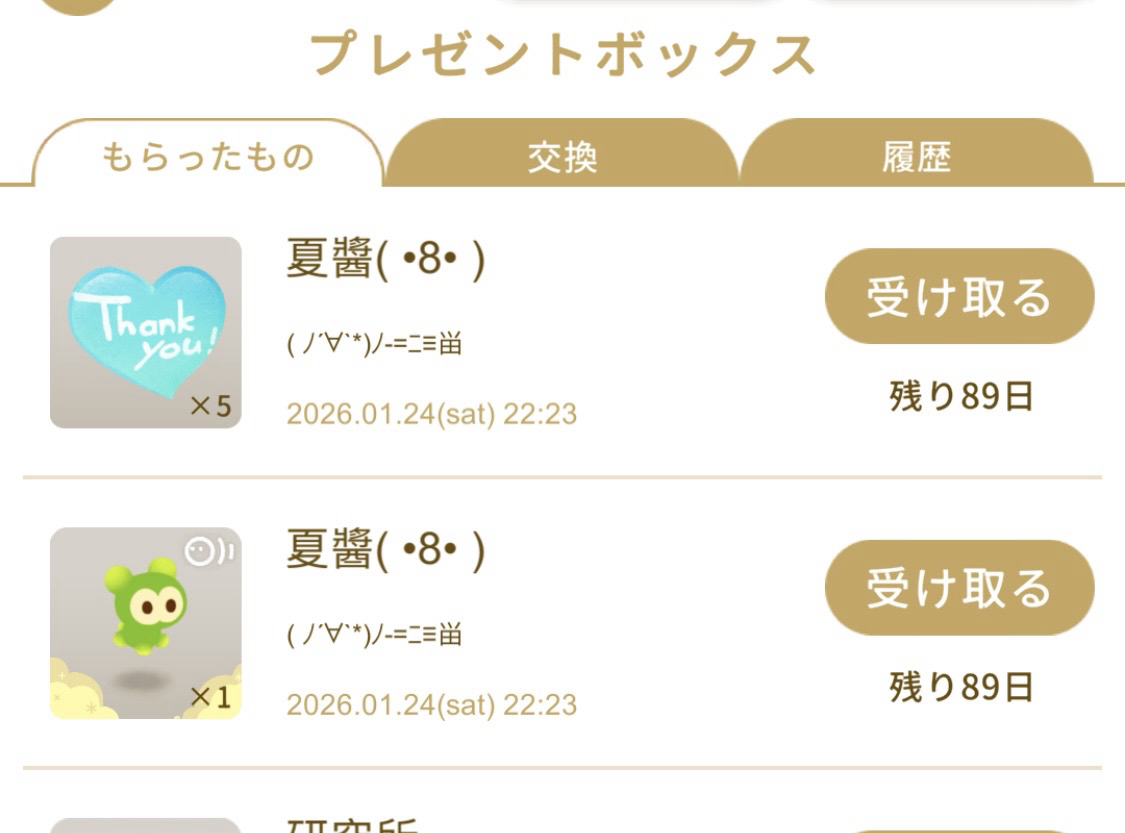Open the Thank you heart item thumbnail
This screenshot has height=833, width=1125.
click(146, 333)
